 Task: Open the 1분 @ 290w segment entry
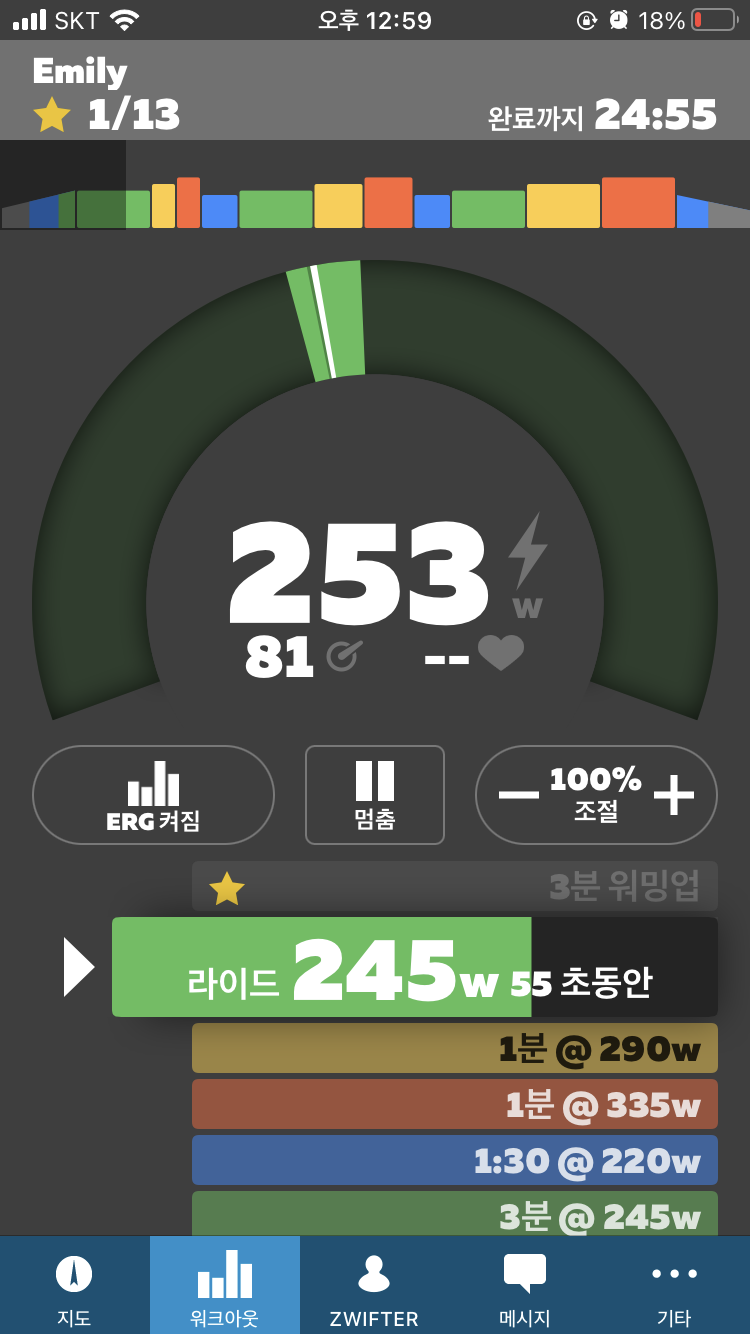(x=455, y=1049)
